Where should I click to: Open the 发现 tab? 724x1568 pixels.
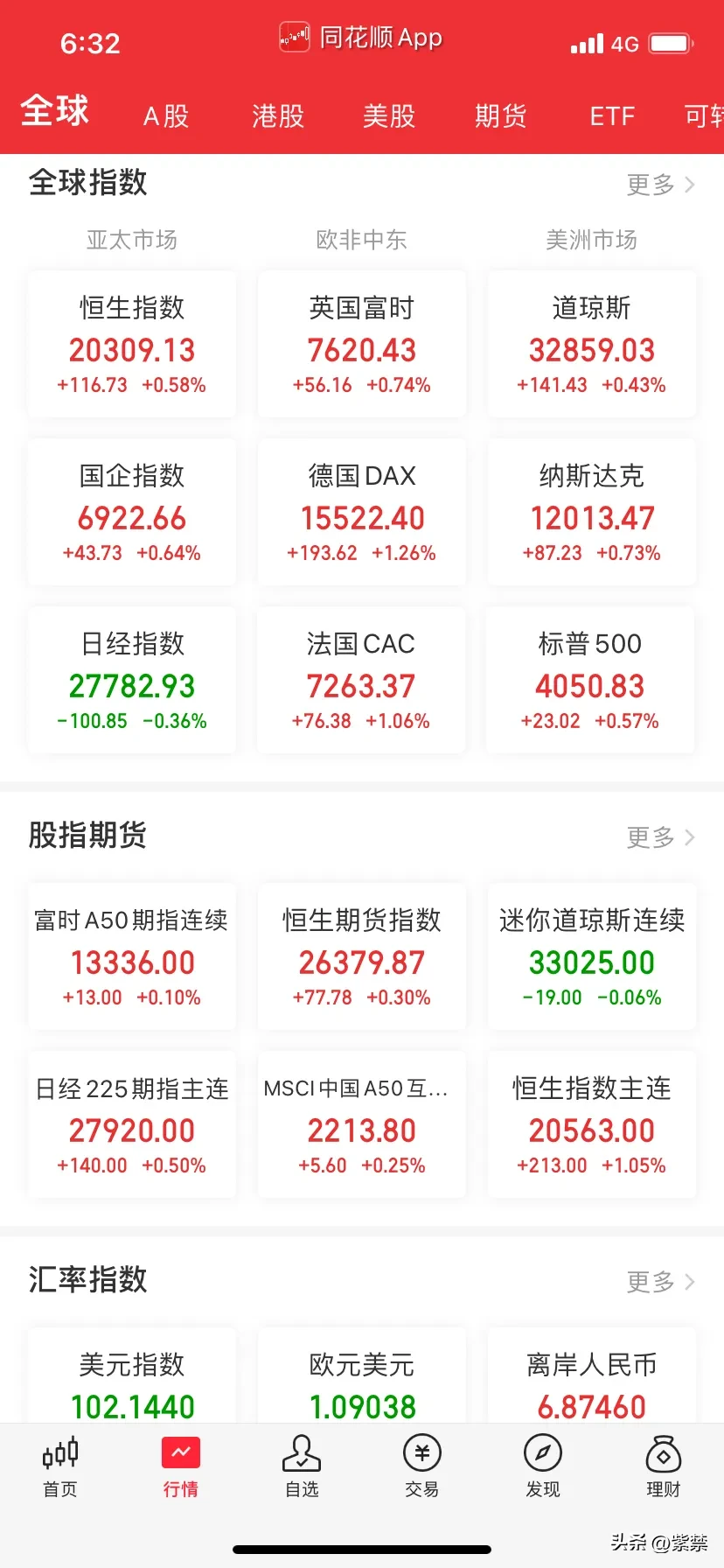[543, 1467]
